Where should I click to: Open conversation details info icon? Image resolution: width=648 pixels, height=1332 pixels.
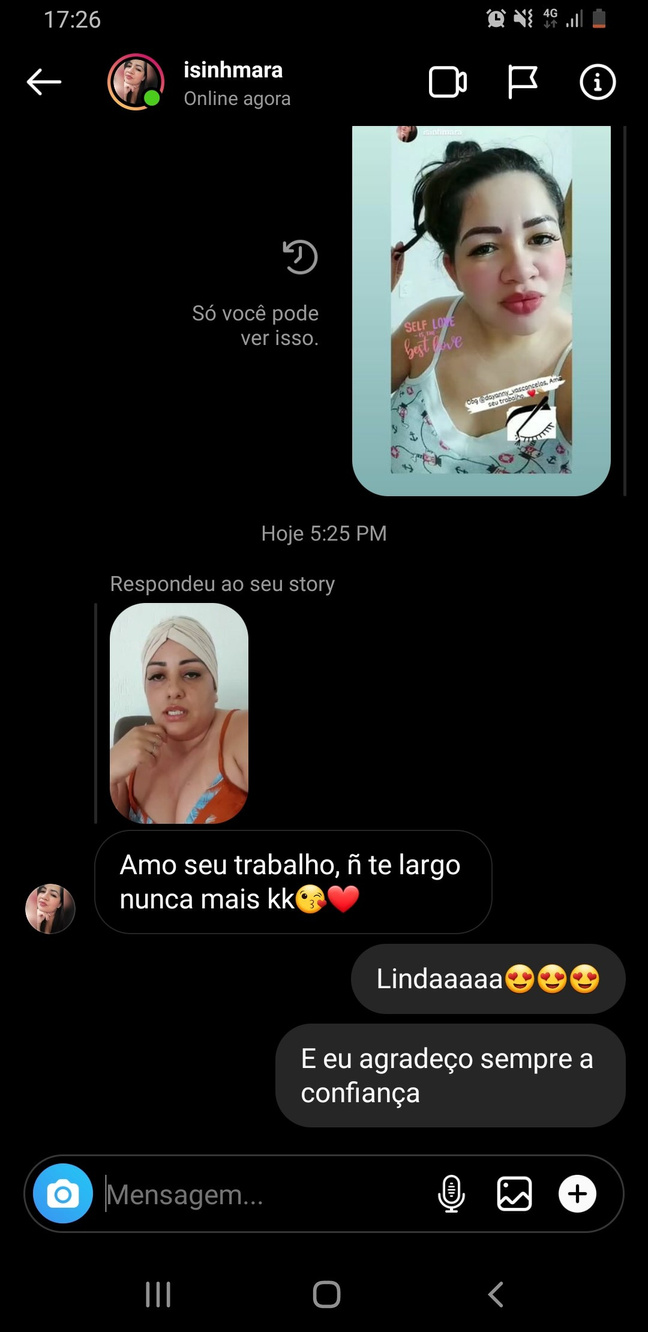(597, 83)
